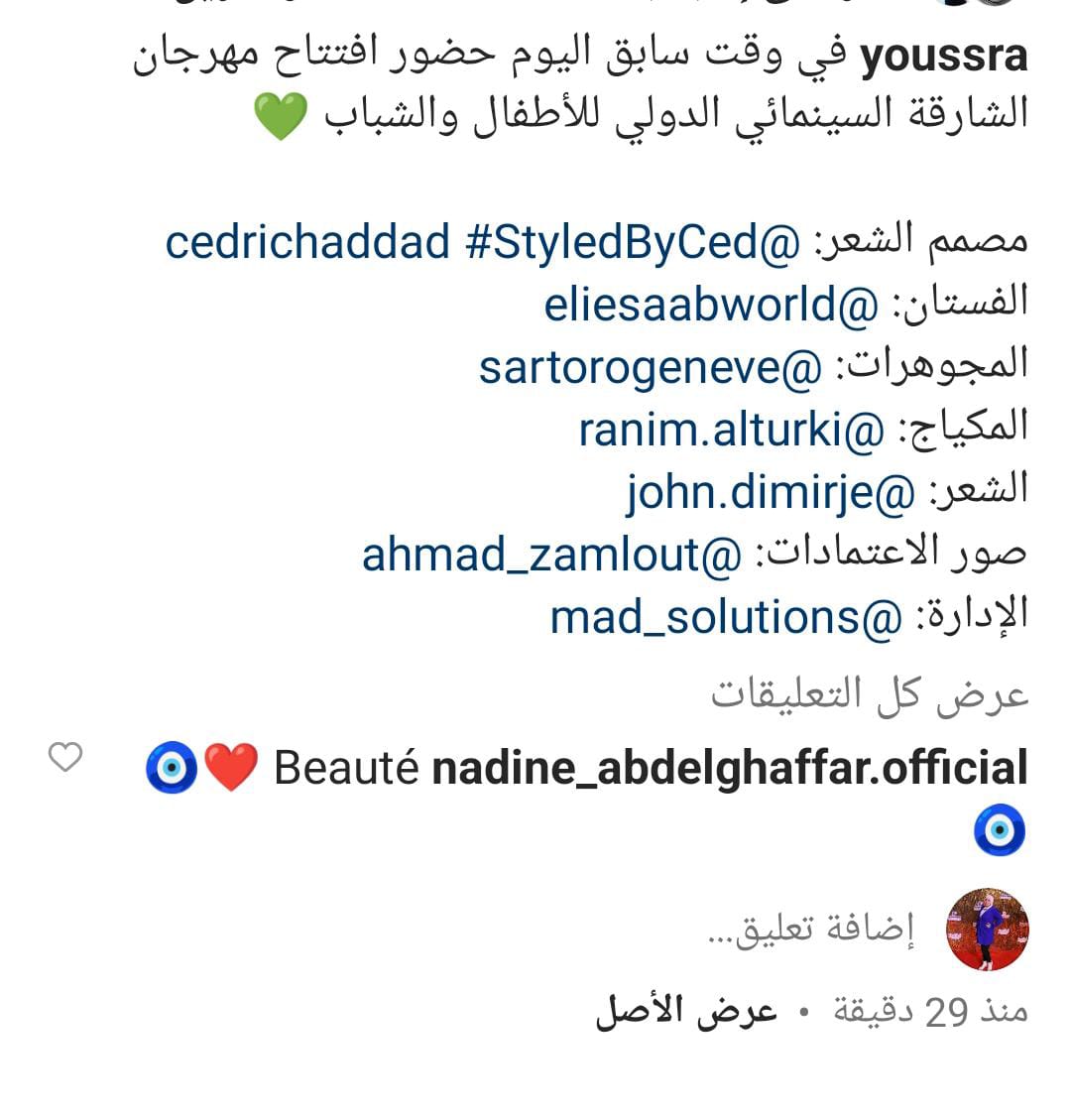The image size is (1071, 1120).
Task: Open the @eliesaabworld profile link
Action: pos(710,305)
